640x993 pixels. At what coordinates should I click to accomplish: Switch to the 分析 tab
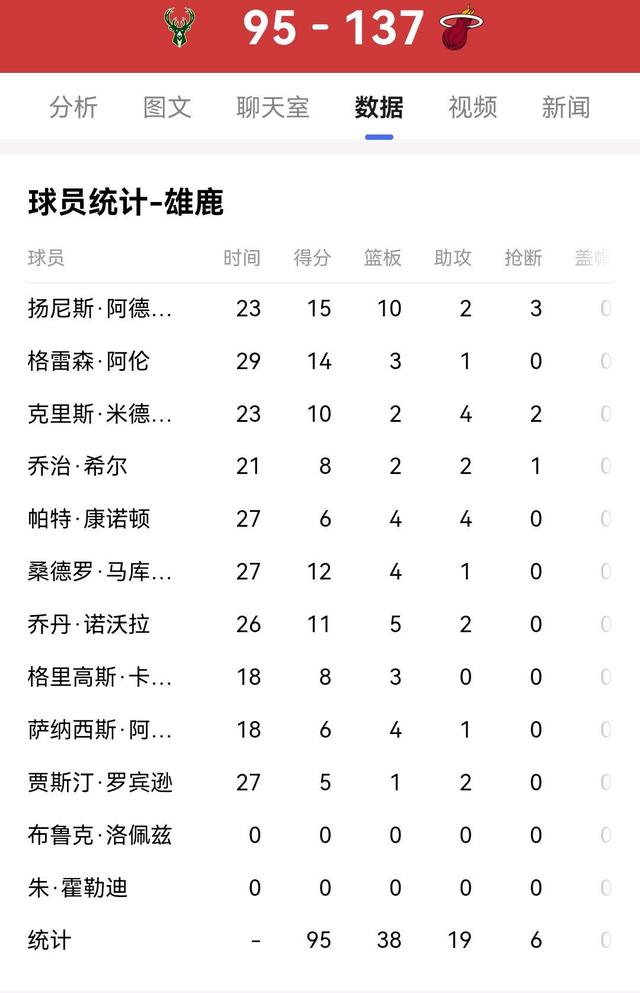tap(73, 107)
